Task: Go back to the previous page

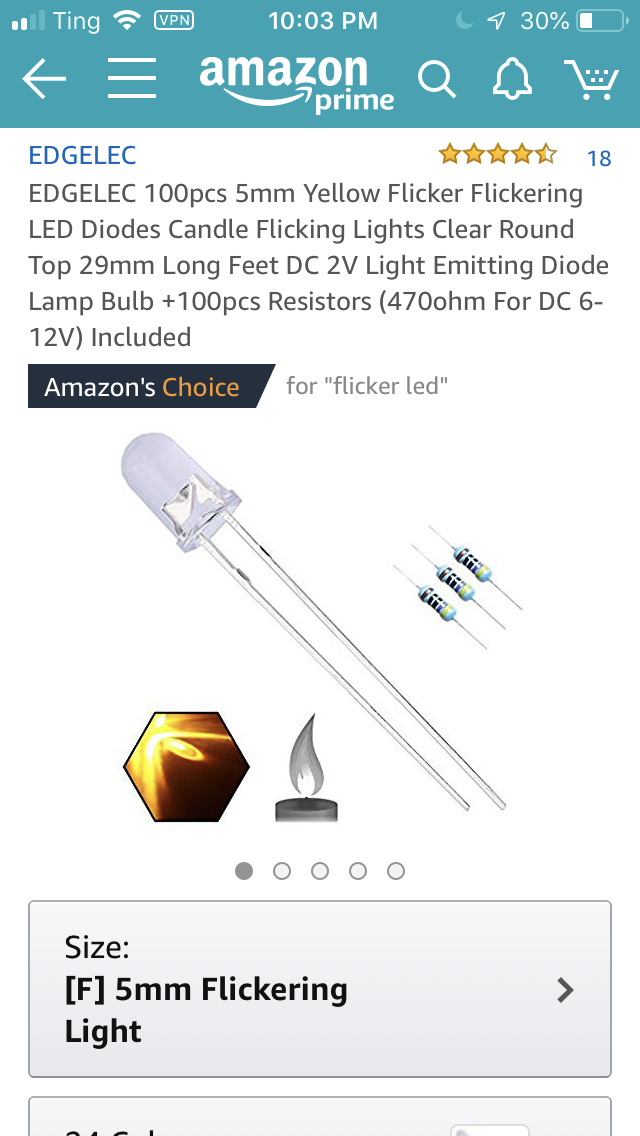Action: (x=43, y=79)
